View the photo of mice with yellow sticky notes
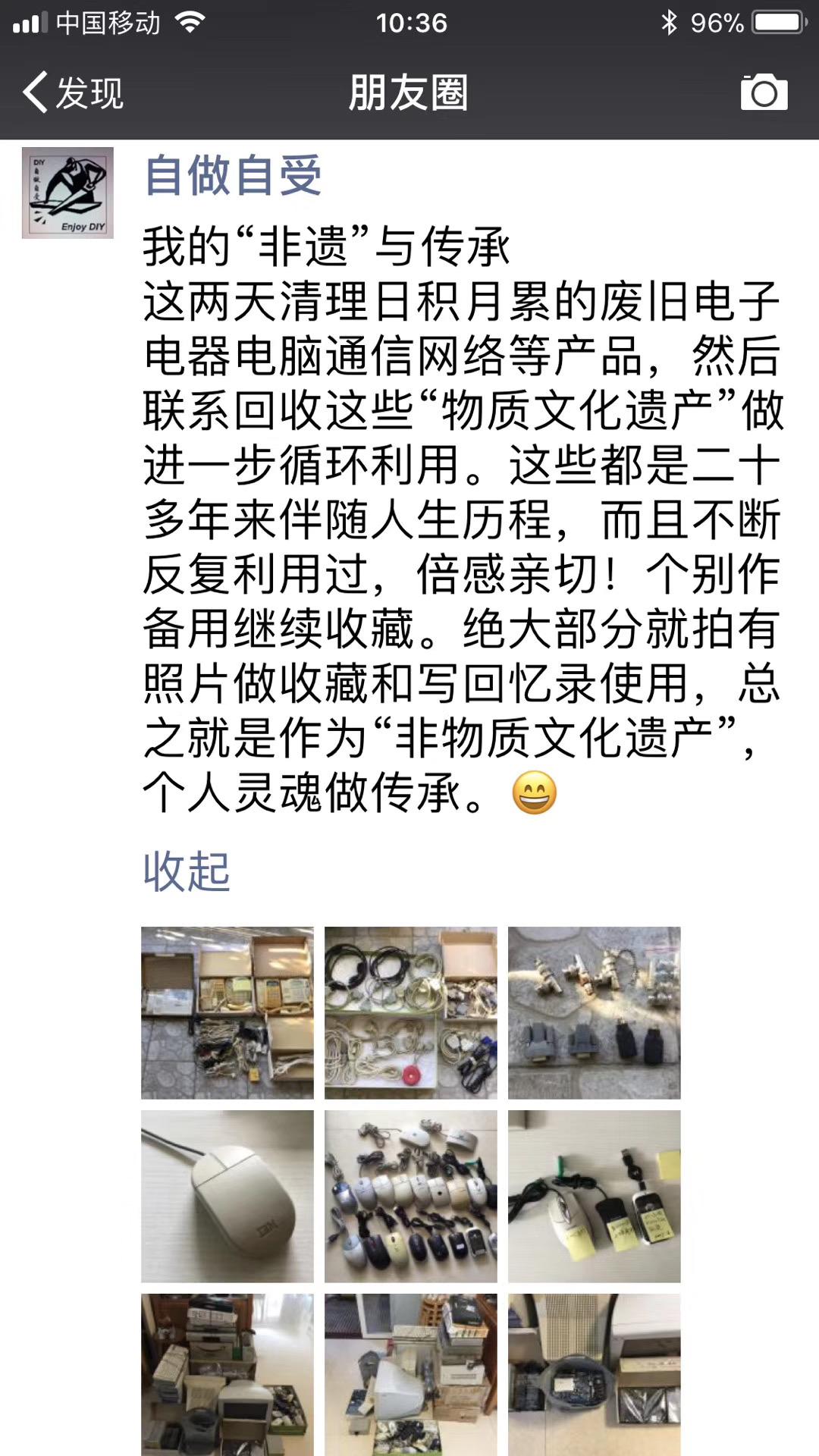 tap(595, 1196)
